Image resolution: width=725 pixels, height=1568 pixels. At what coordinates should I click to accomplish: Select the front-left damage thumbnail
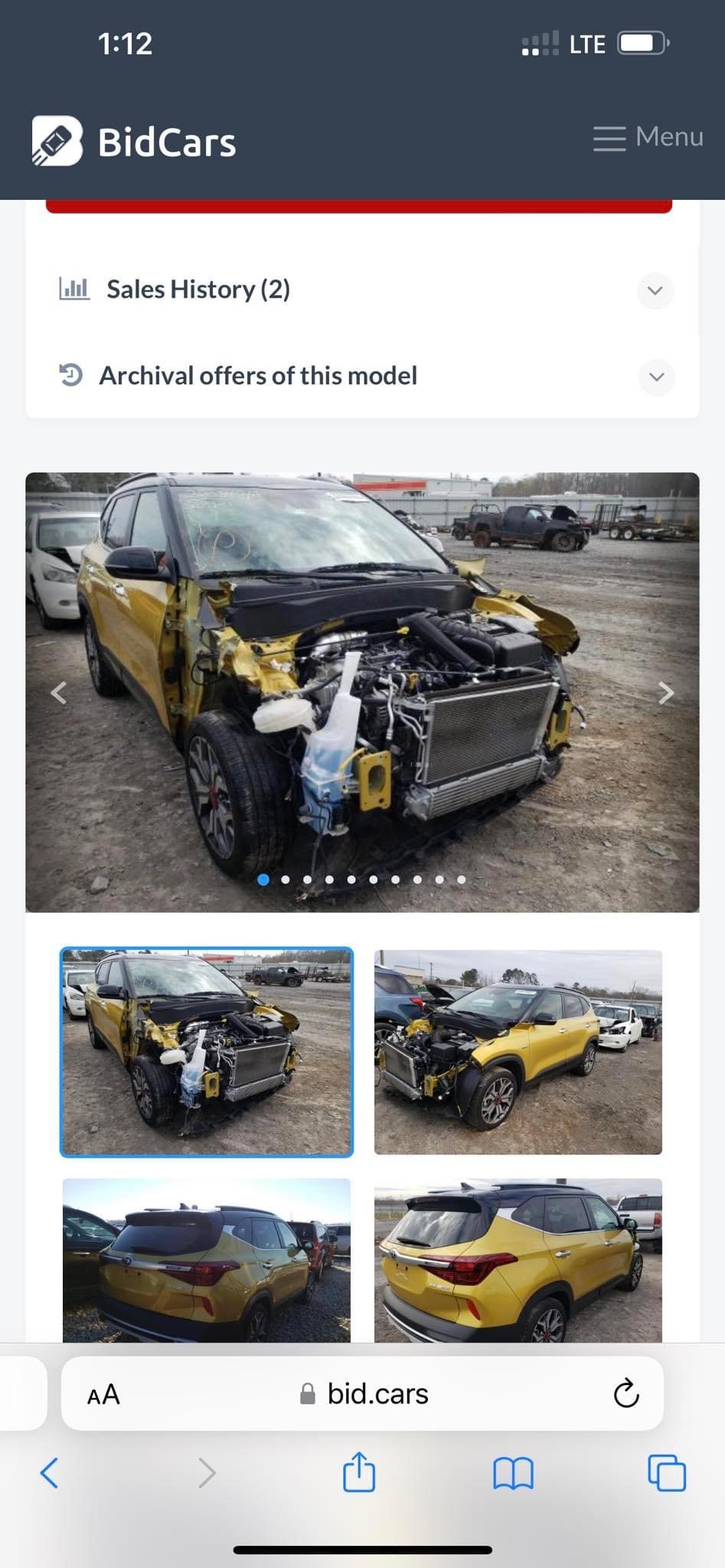207,1052
